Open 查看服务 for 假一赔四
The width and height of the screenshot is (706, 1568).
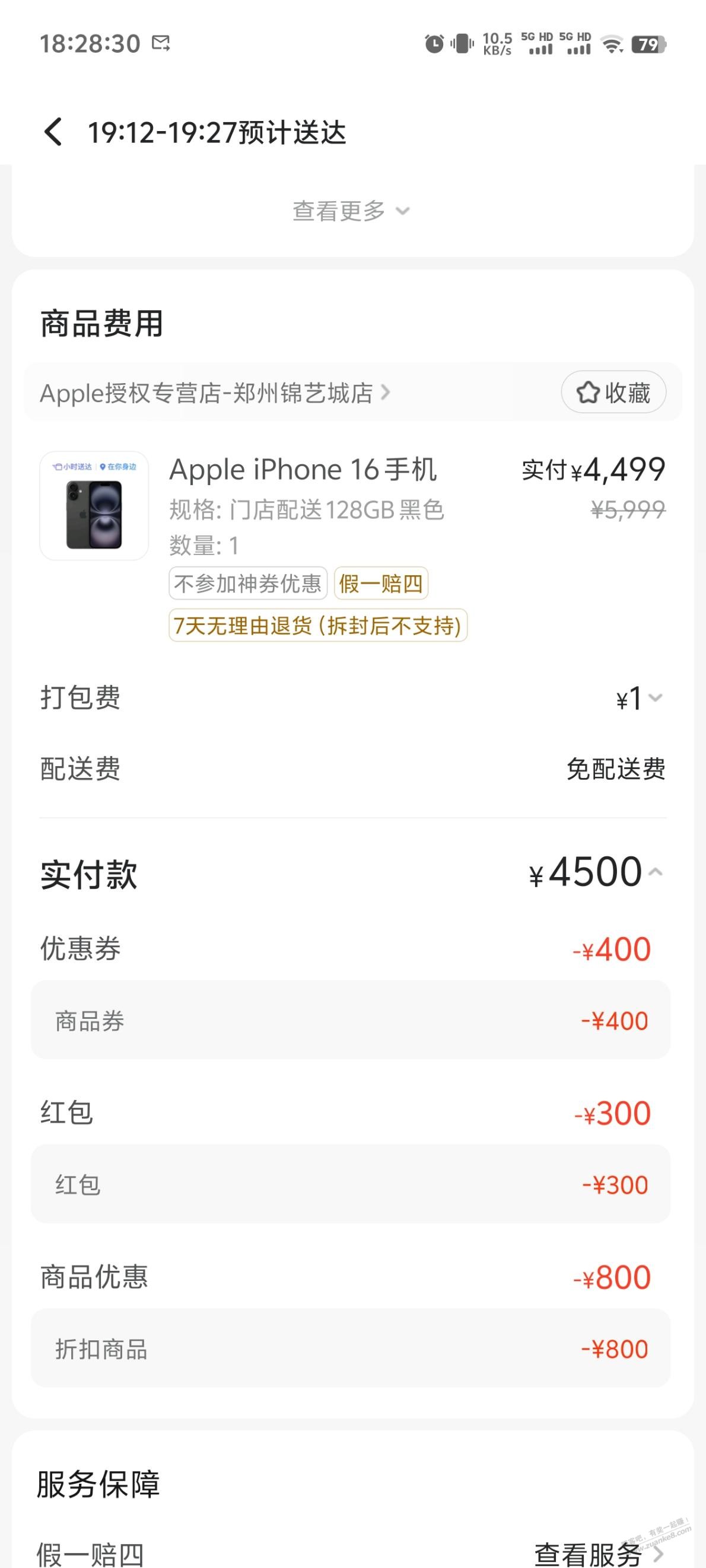tap(598, 1554)
